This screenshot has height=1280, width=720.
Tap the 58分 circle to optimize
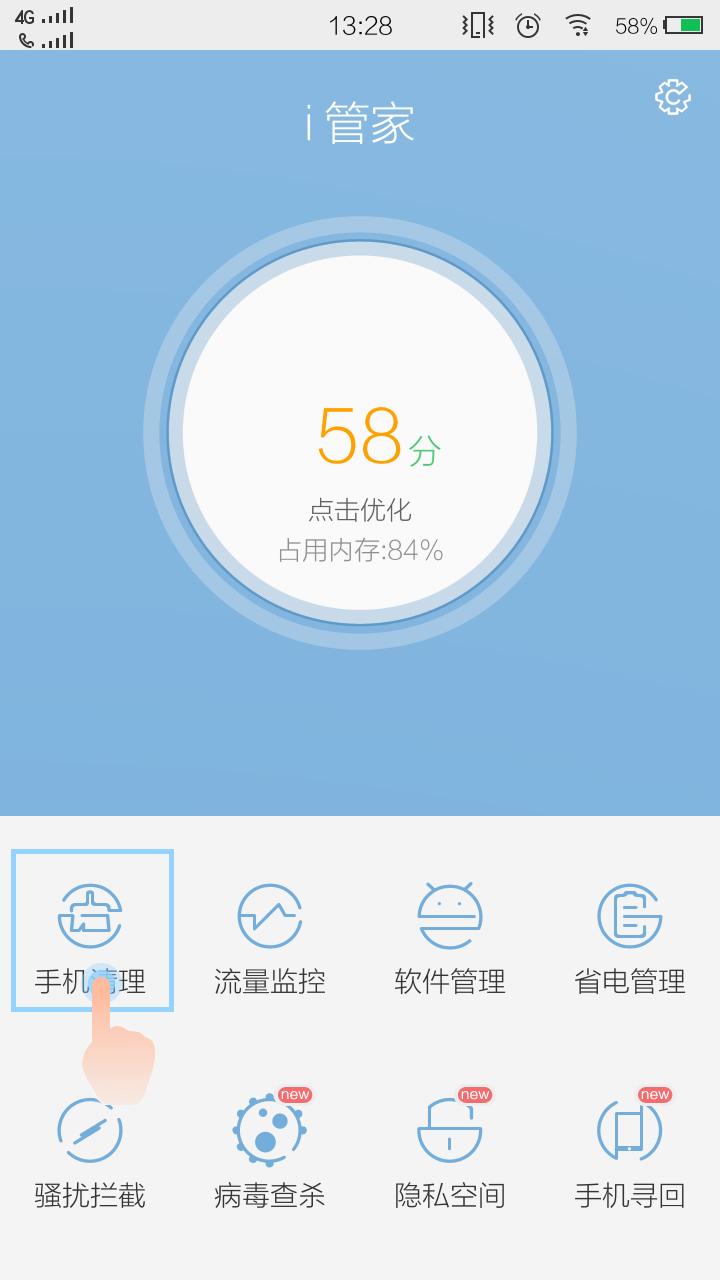pos(360,433)
